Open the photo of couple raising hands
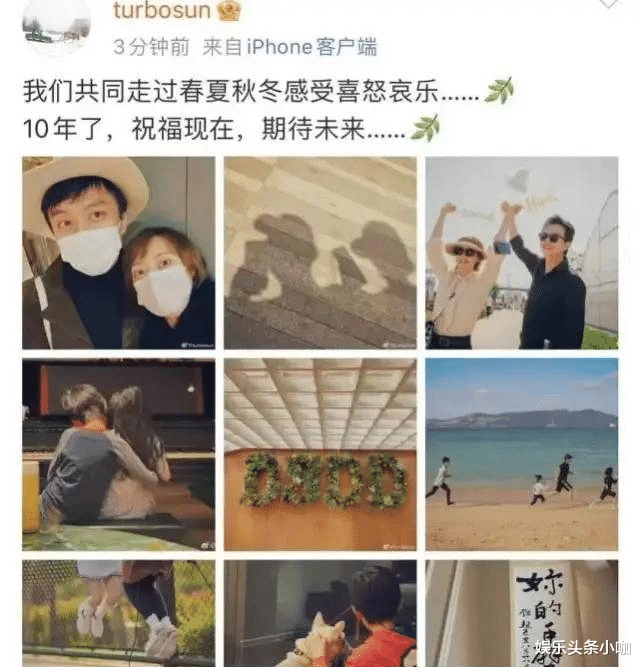Screen dimensions: 640x667 pos(521,253)
